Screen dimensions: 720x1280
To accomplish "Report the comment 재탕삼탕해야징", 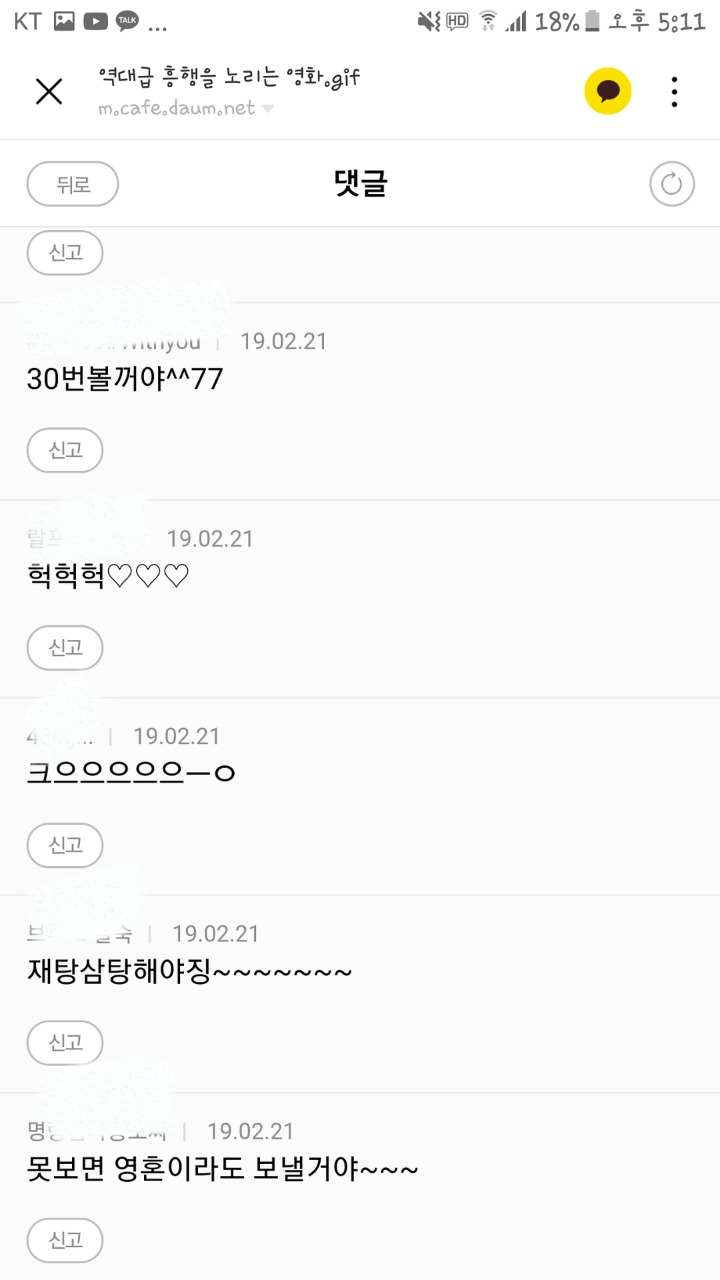I will (x=65, y=1042).
